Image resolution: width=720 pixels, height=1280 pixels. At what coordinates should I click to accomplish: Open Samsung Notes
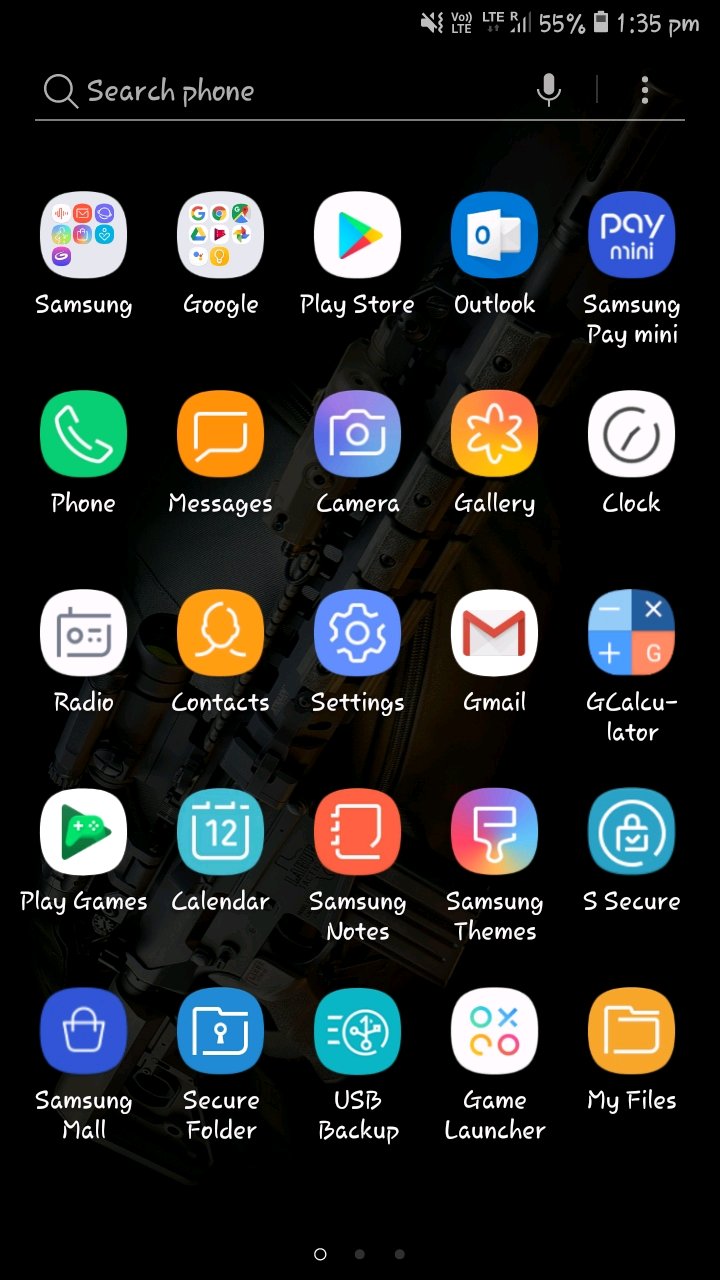point(357,830)
